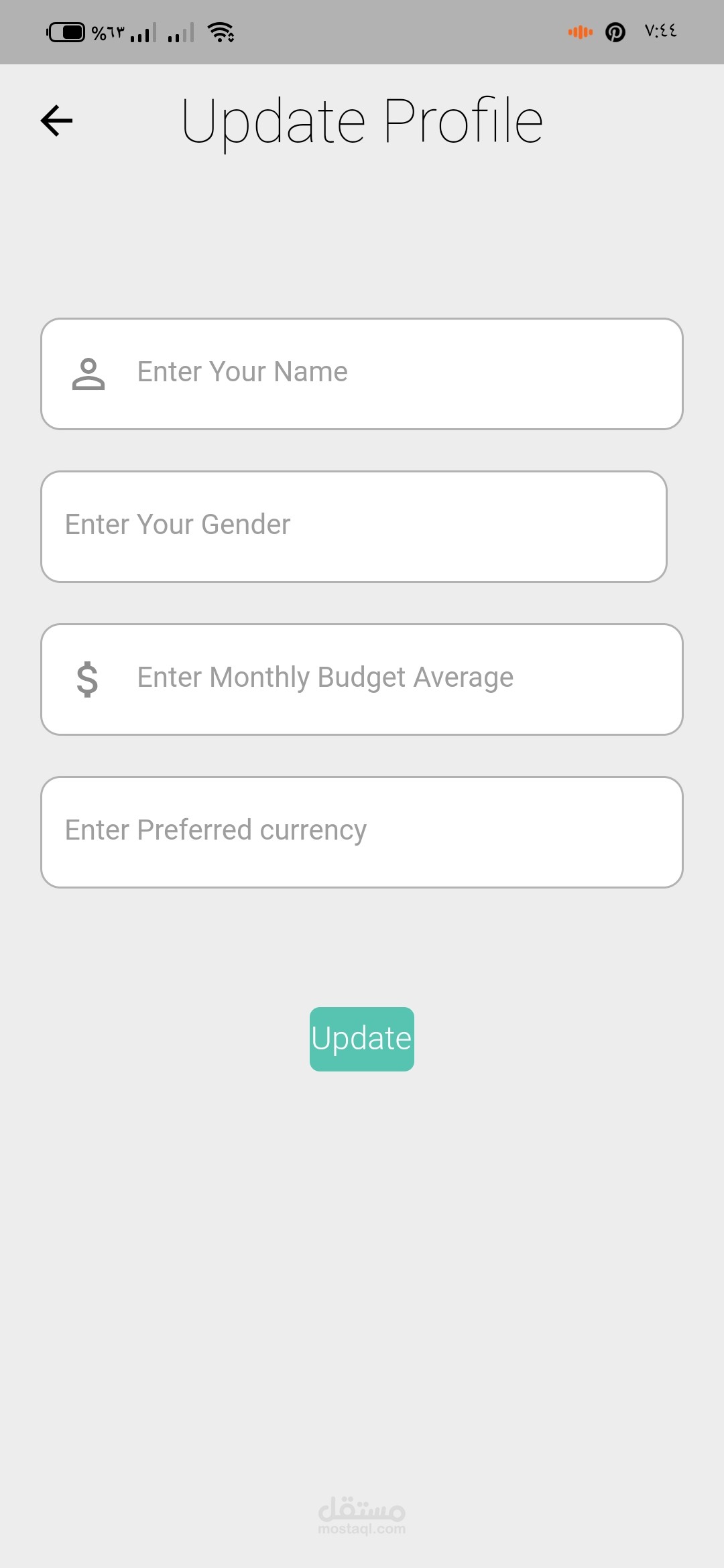Focus the Monthly Budget Average field

pos(362,679)
